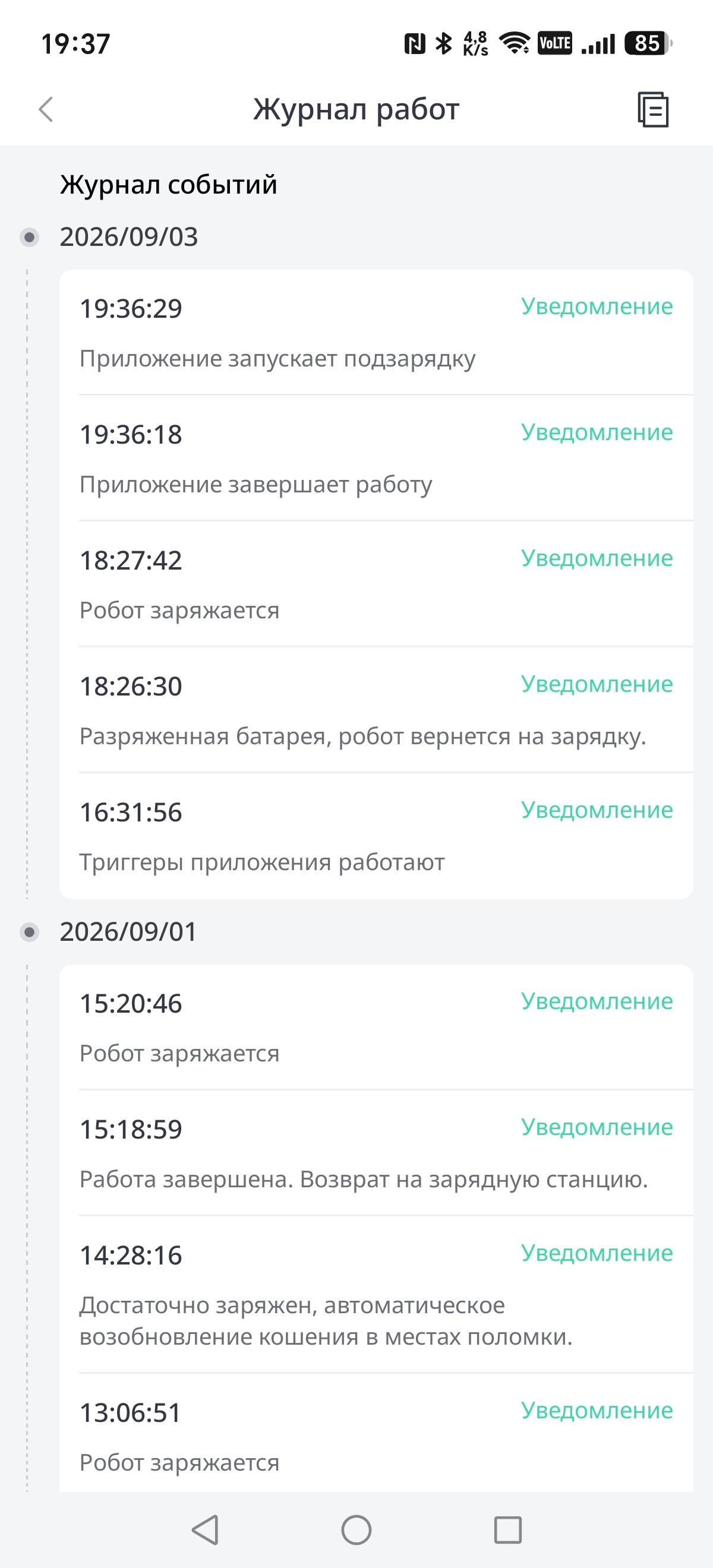Open the recent apps view

508,1529
